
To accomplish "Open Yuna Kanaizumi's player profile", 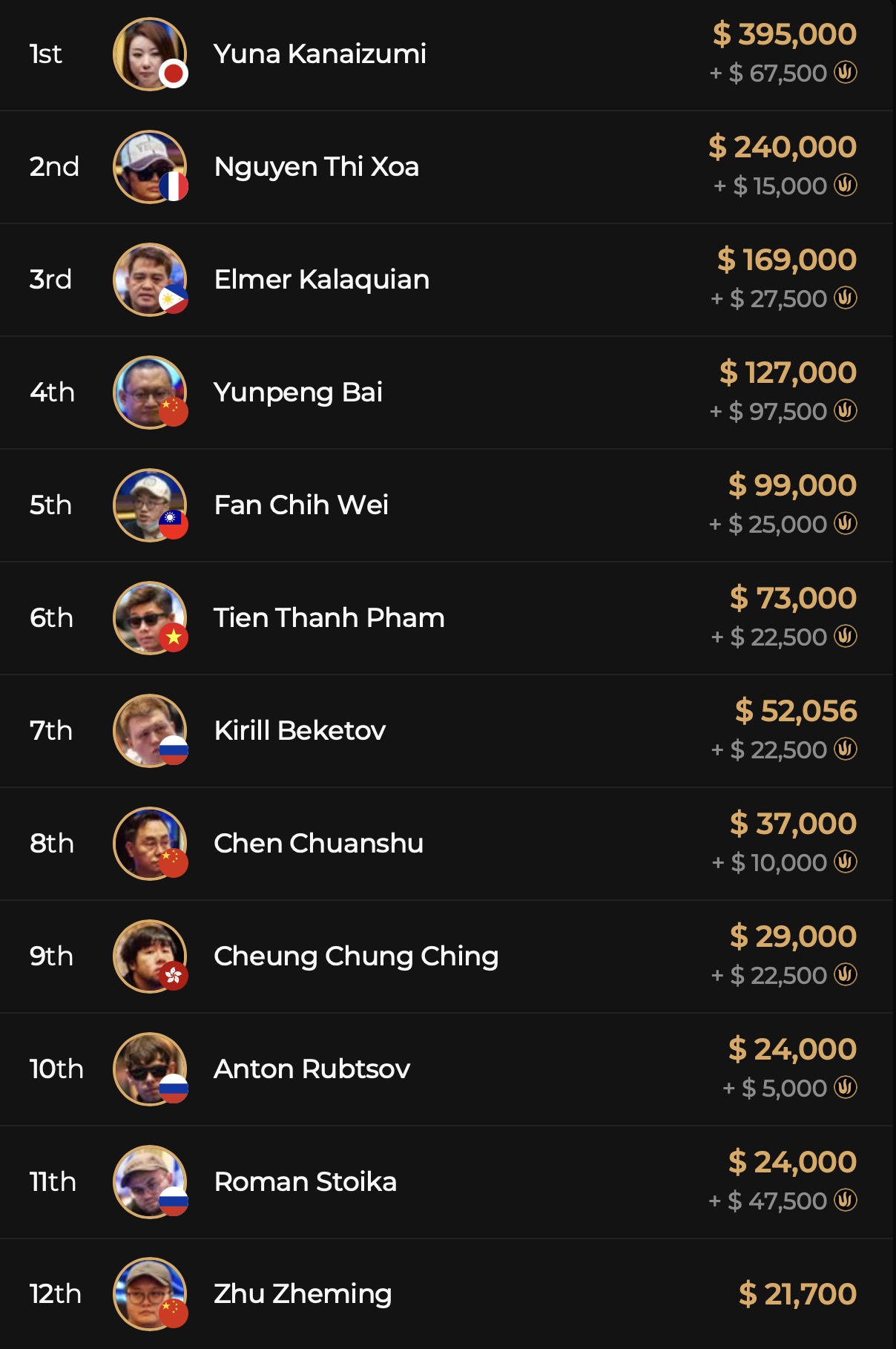I will click(x=320, y=54).
